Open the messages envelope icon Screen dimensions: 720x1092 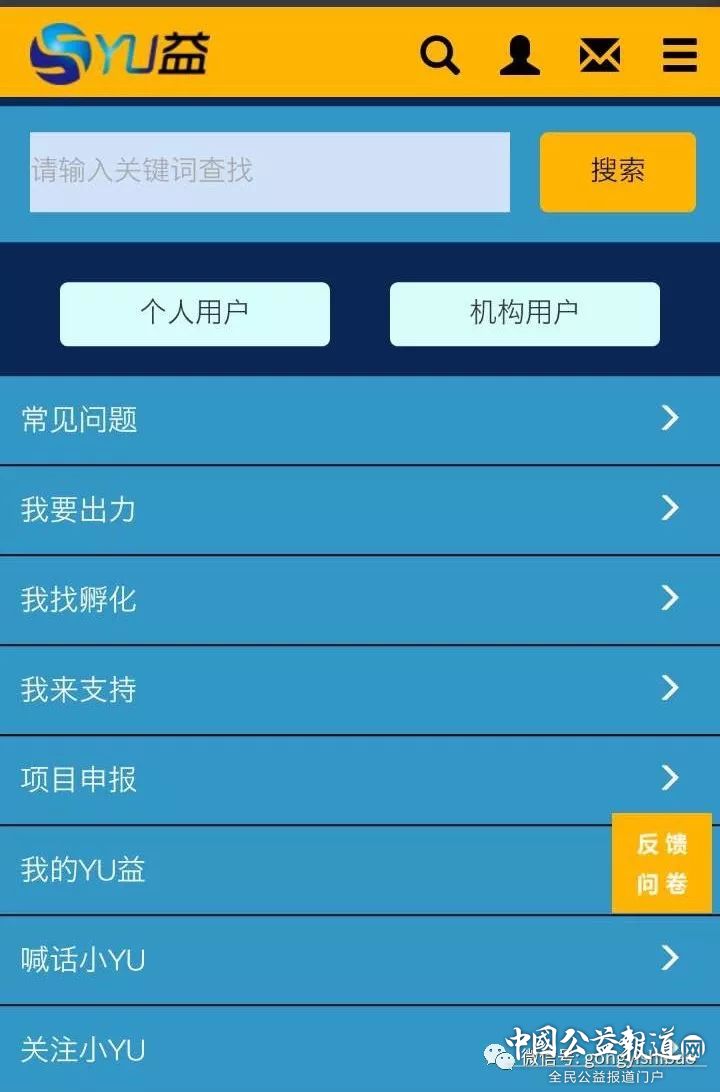point(600,55)
